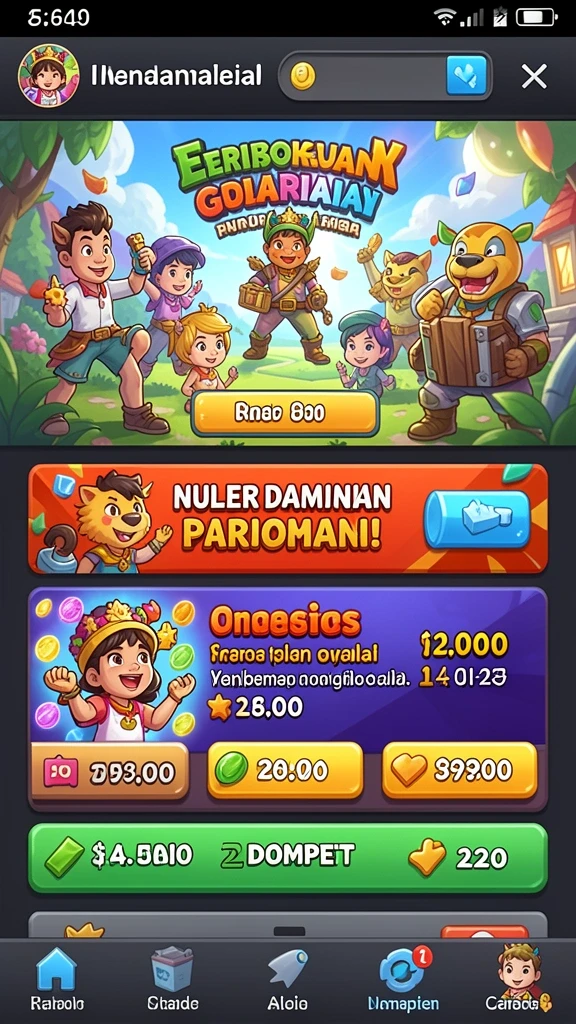The height and width of the screenshot is (1024, 576).
Task: Tap the green Dompet bar
Action: [x=287, y=857]
